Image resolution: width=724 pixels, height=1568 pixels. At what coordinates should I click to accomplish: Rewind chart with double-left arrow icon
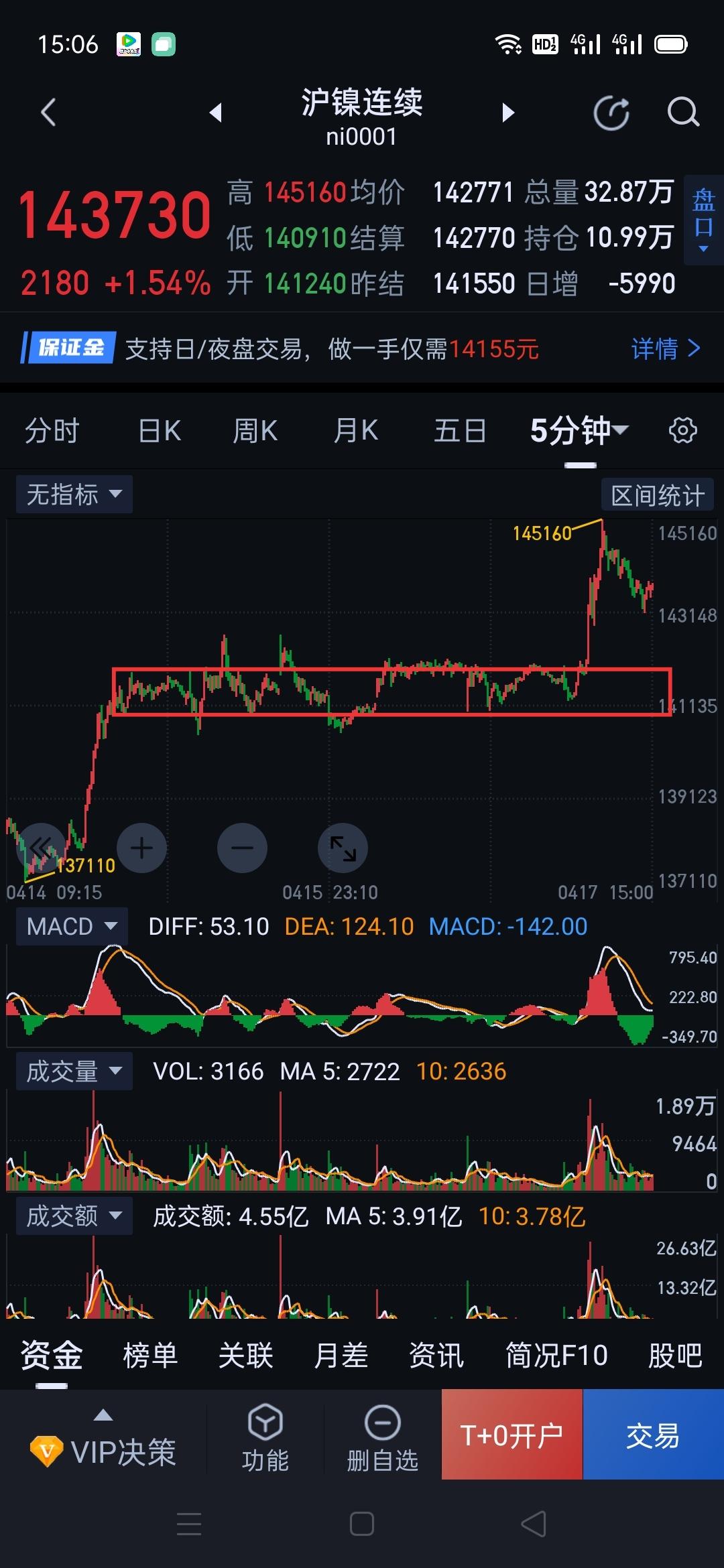[x=42, y=848]
